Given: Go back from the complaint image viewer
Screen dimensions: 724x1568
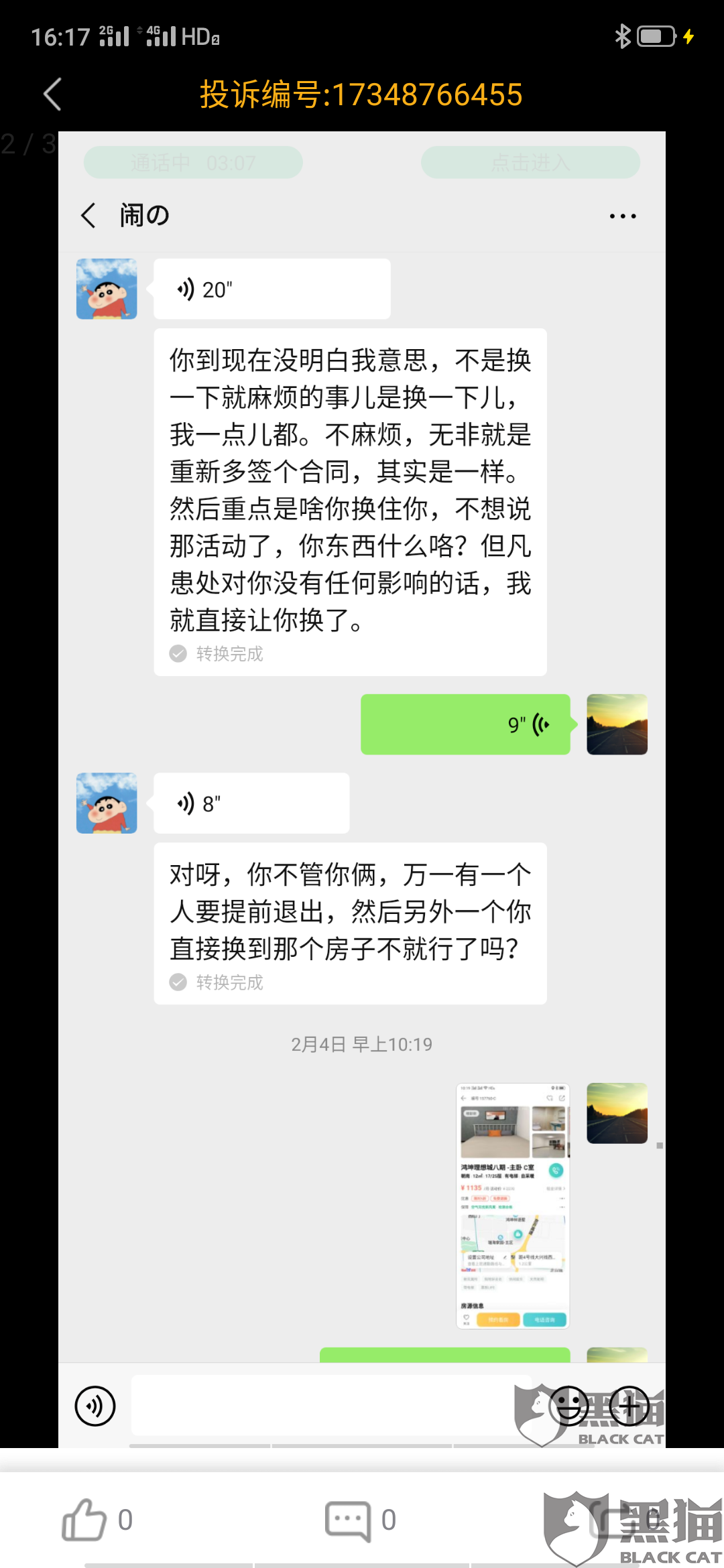Looking at the screenshot, I should [52, 94].
